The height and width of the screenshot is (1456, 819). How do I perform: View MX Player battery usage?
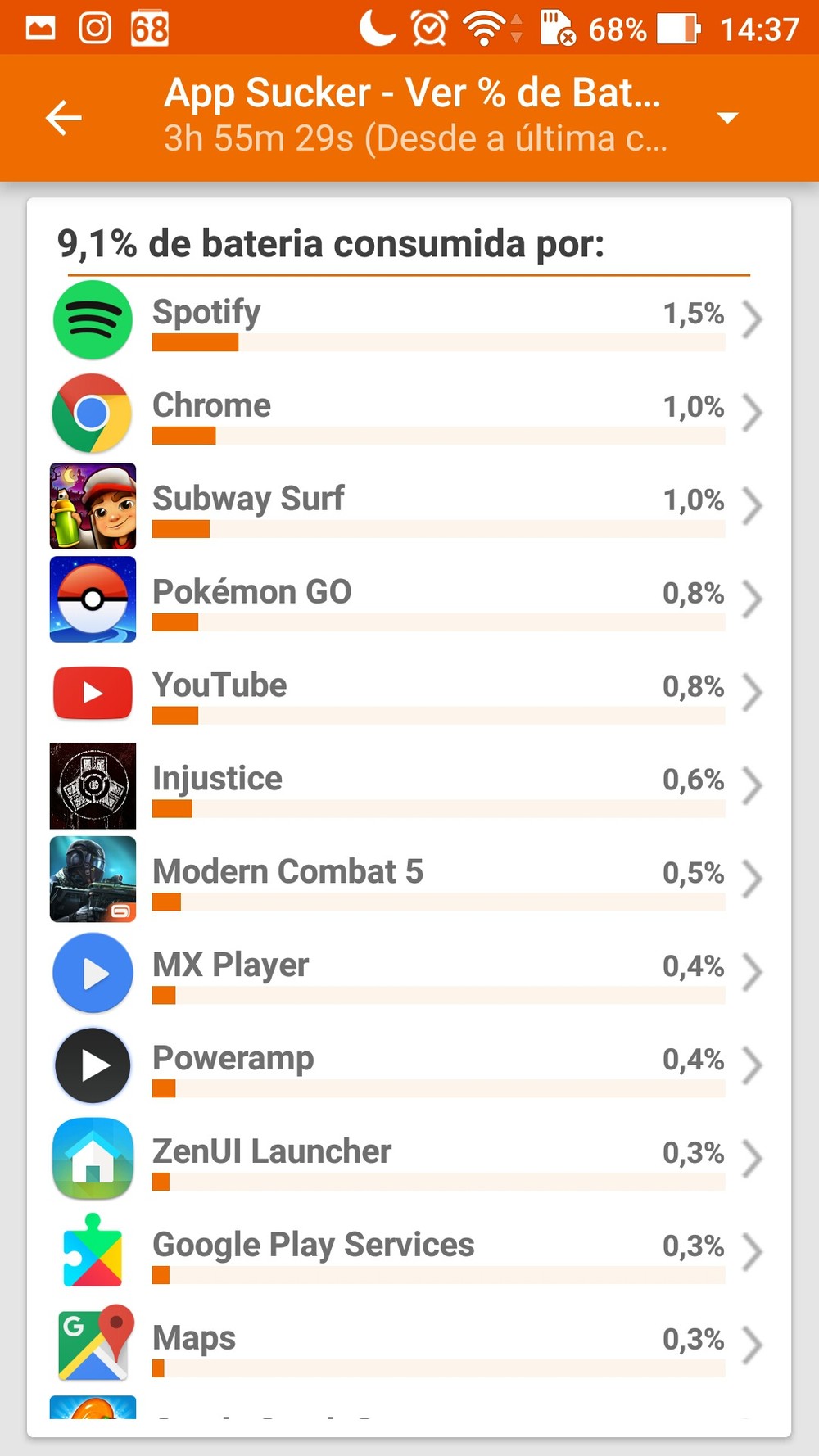409,973
